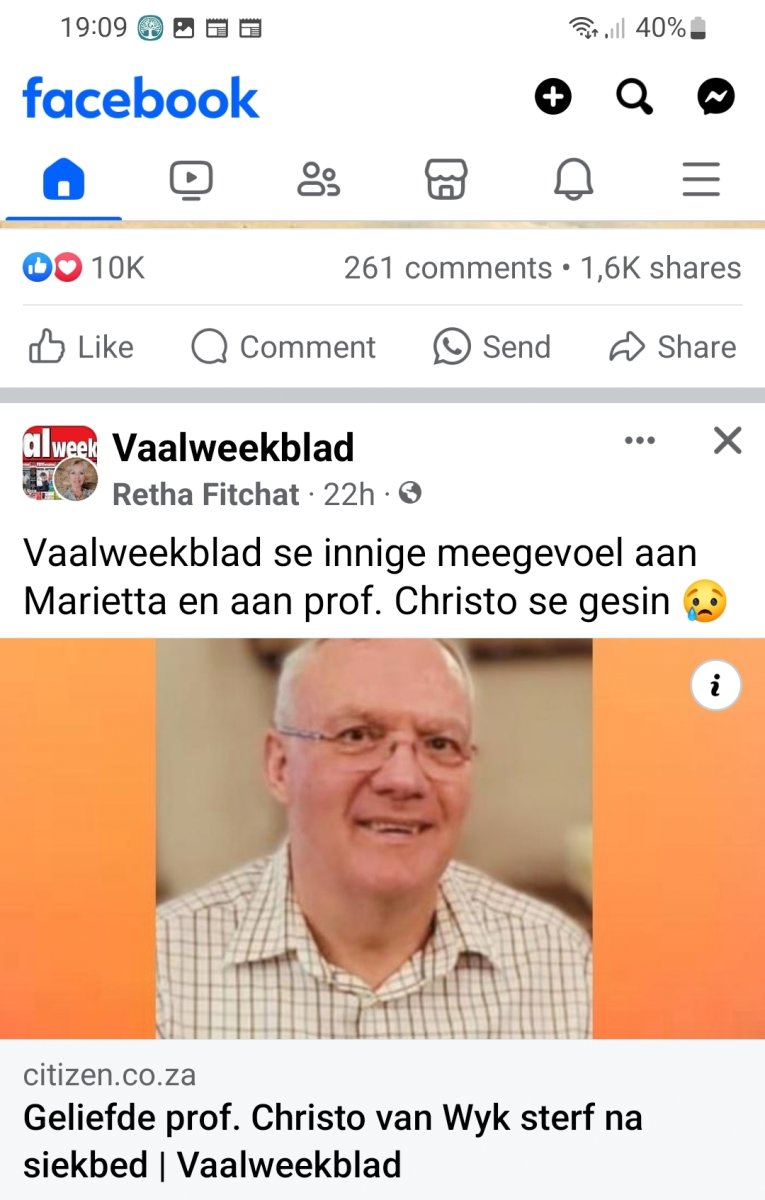Image resolution: width=765 pixels, height=1200 pixels.
Task: Like the post above
Action: click(x=81, y=347)
